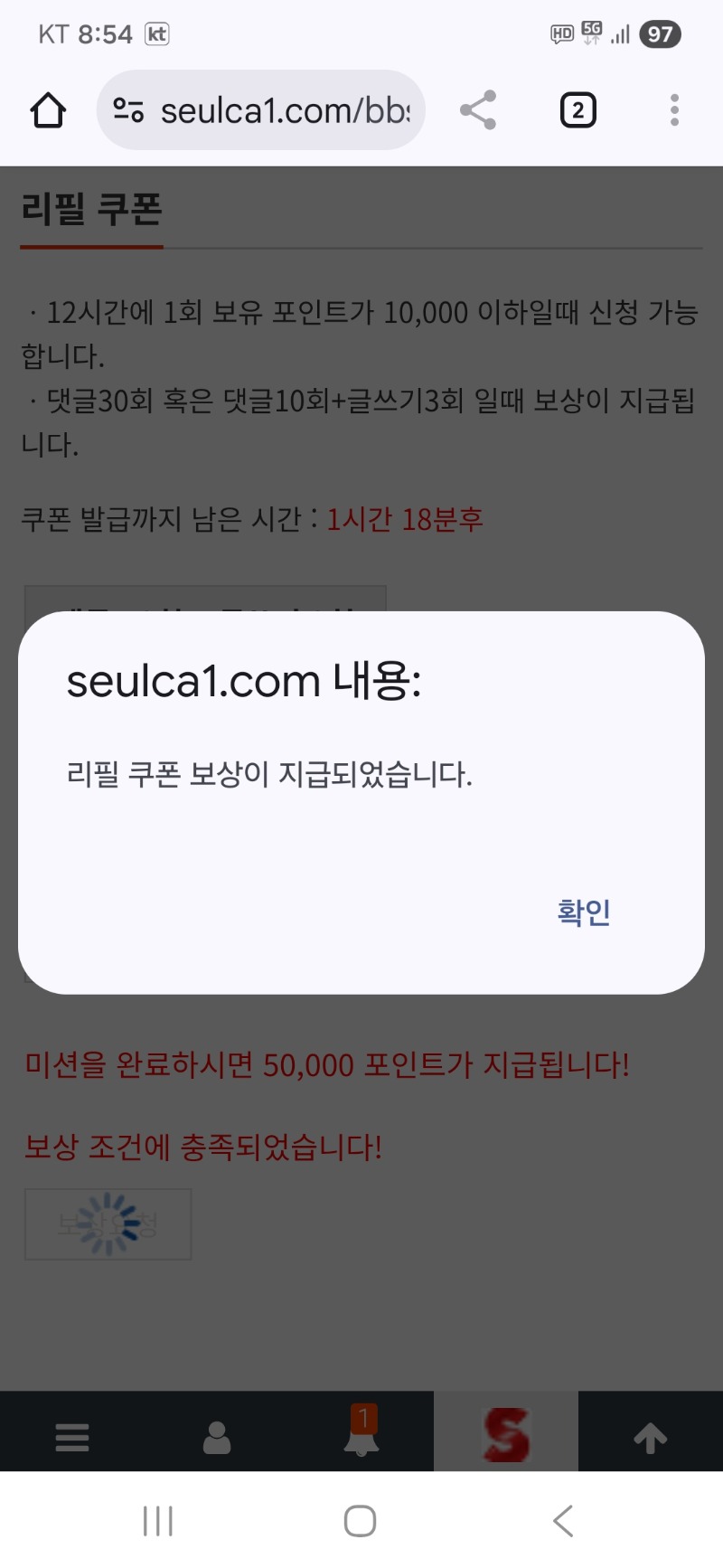723x1568 pixels.
Task: Go back with the system back button
Action: (x=563, y=1521)
